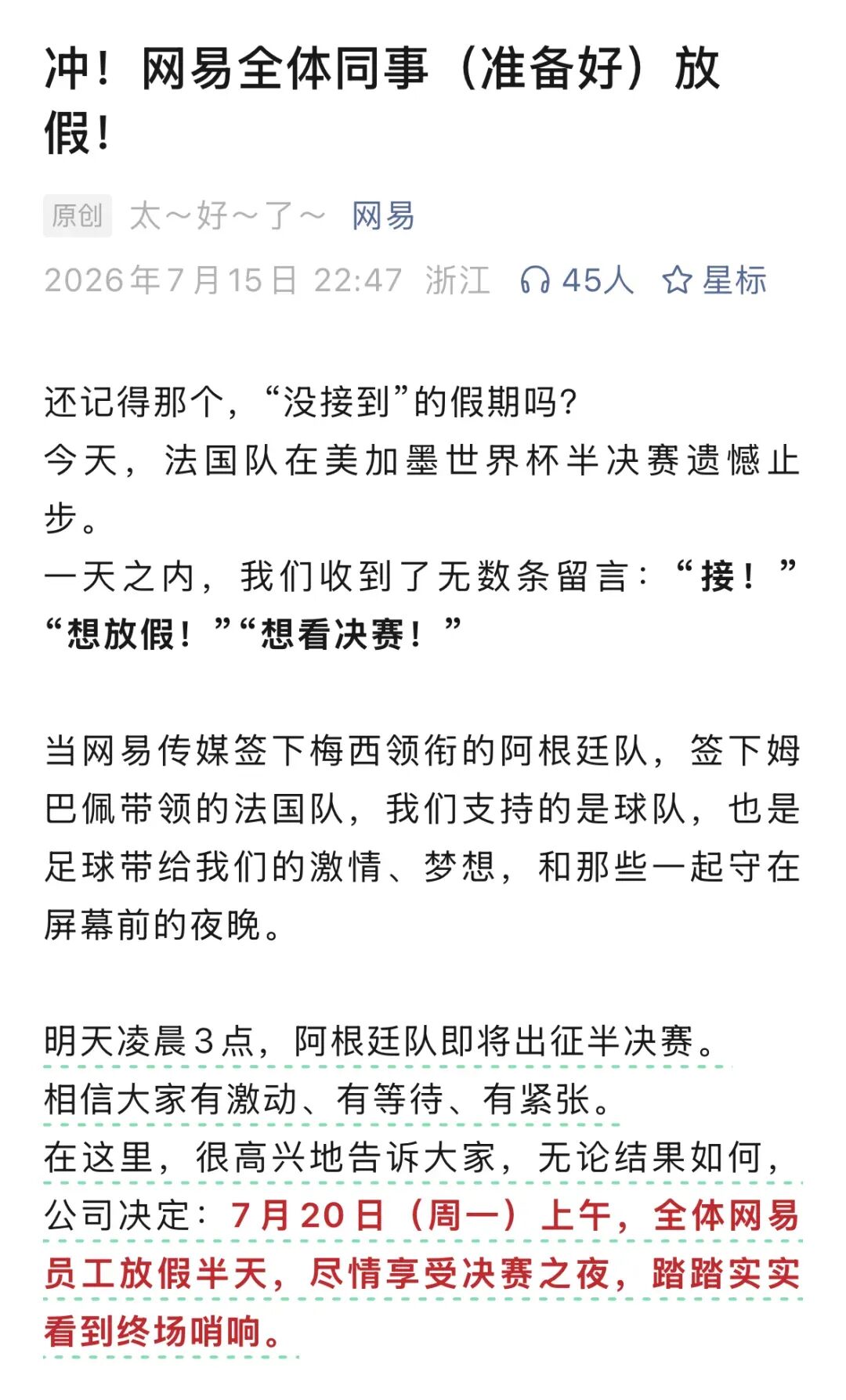846x1400 pixels.
Task: Open the 网易 official account link
Action: pyautogui.click(x=383, y=216)
